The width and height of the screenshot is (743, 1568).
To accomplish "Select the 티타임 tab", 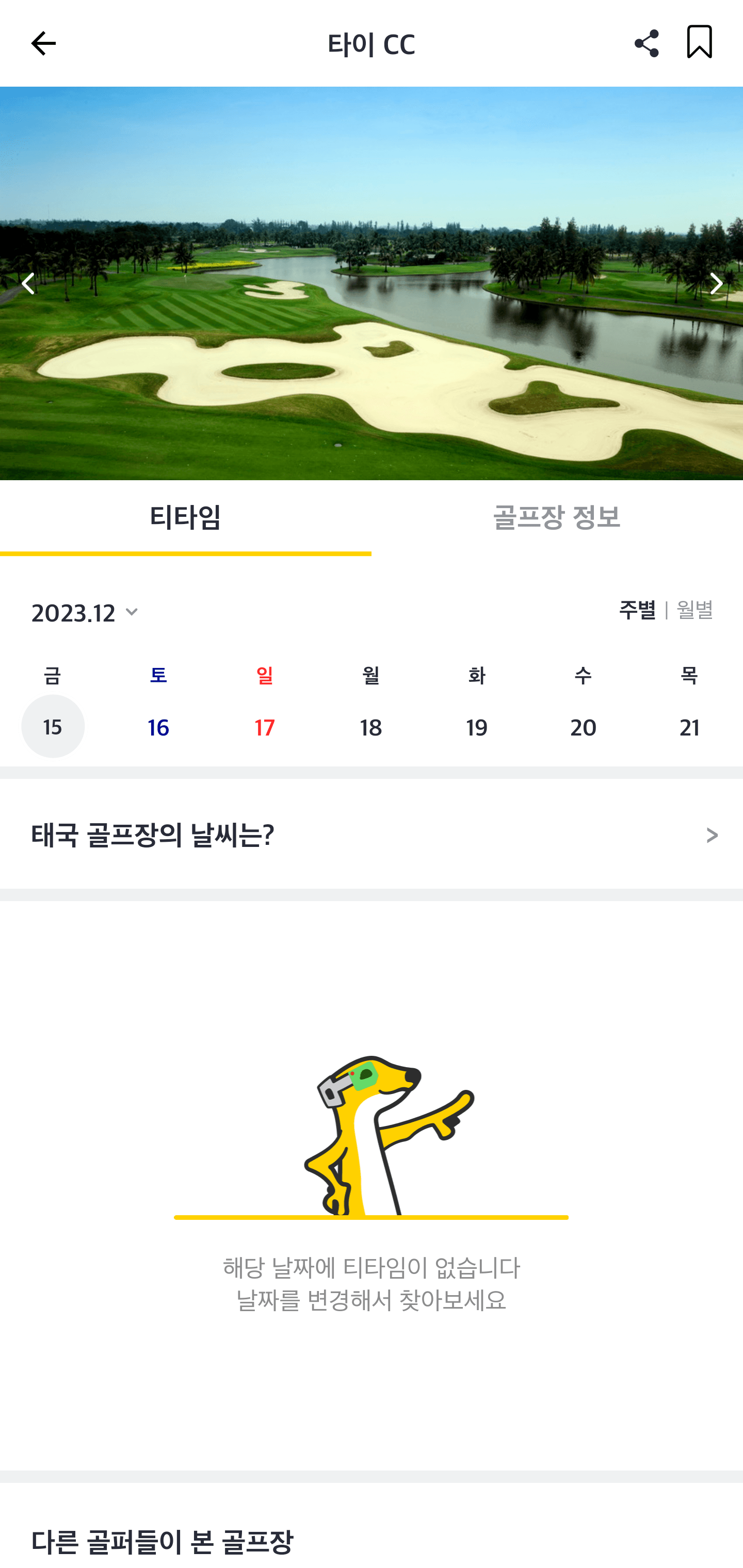I will click(x=185, y=517).
